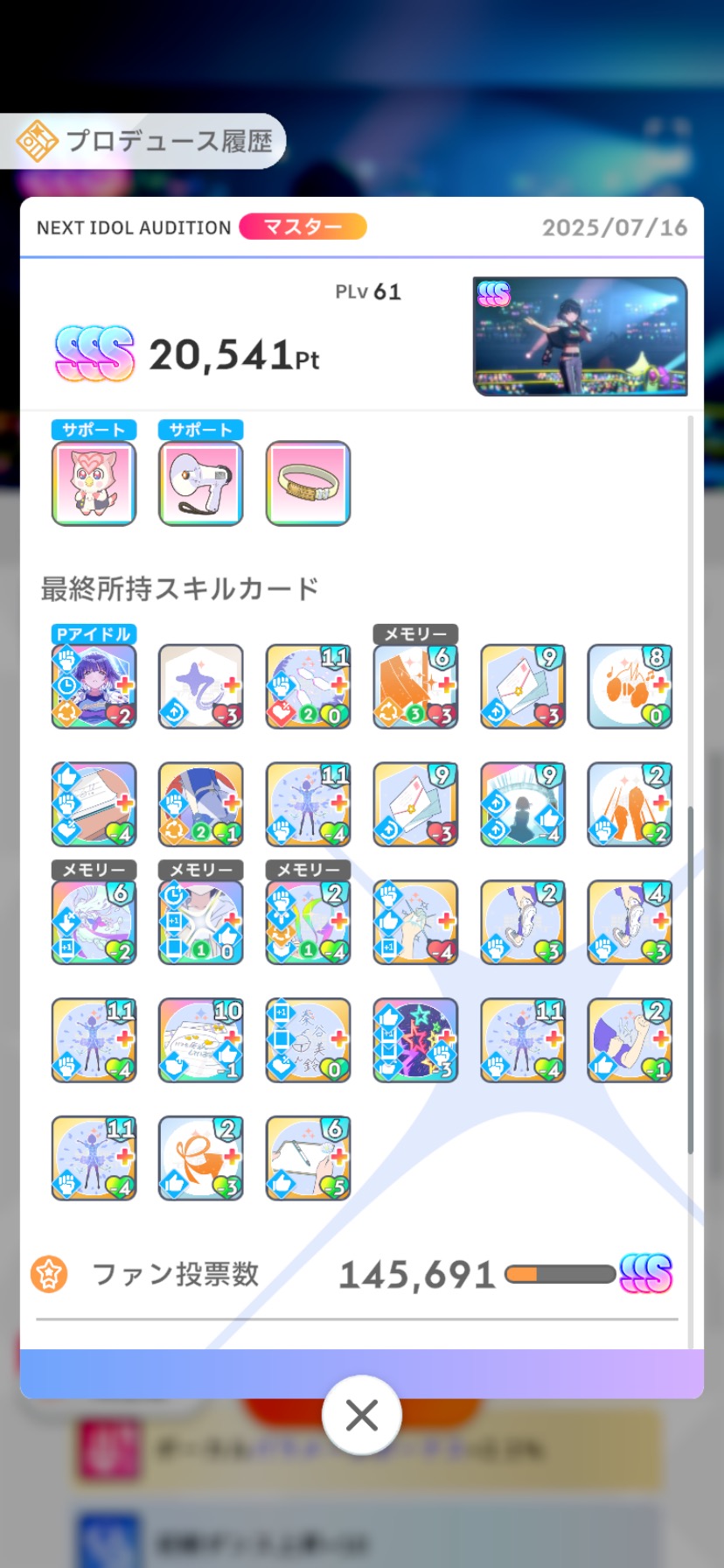Image resolution: width=724 pixels, height=1568 pixels.
Task: Open the megaphone support item
Action: point(201,483)
